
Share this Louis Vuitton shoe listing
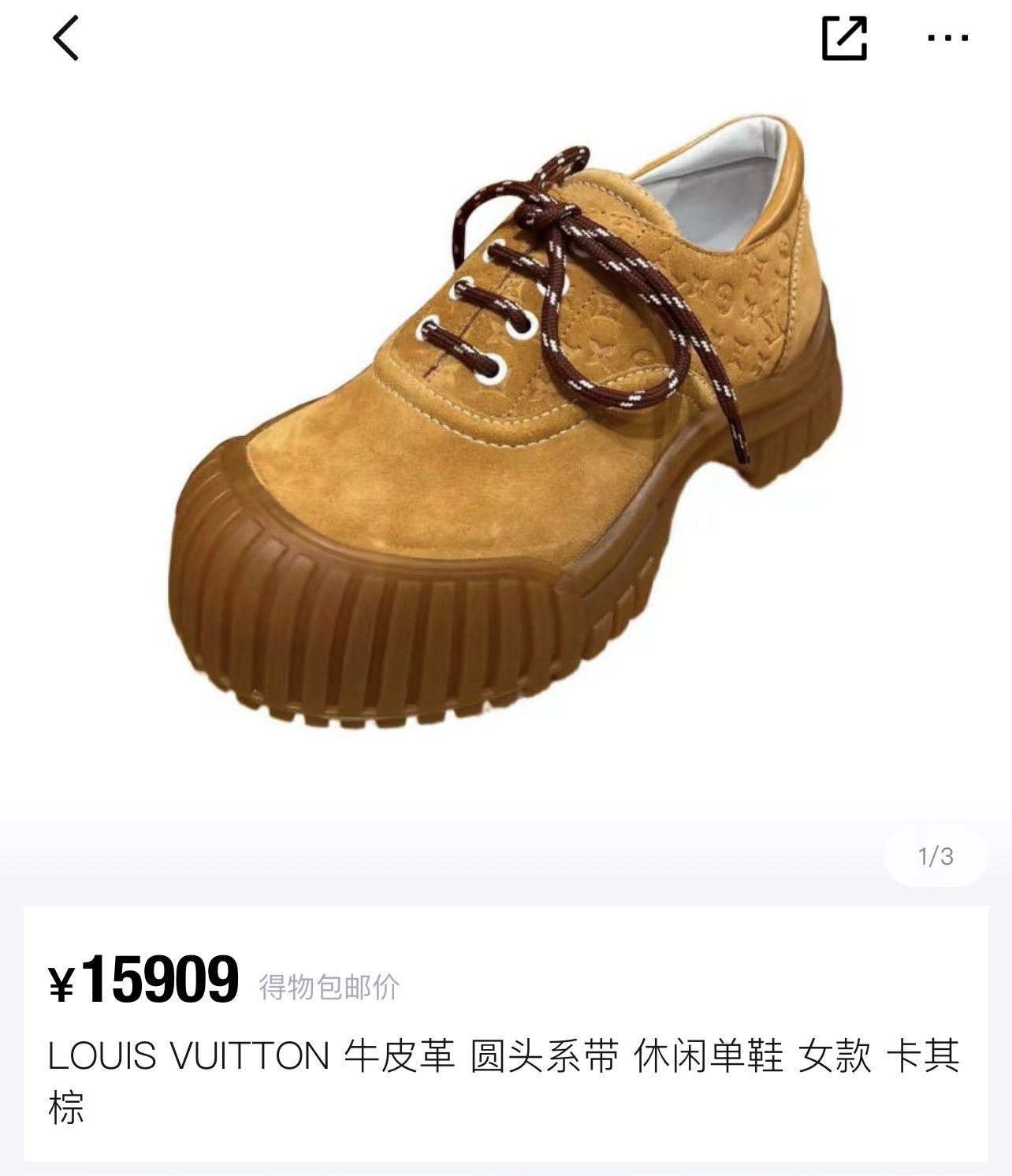tap(844, 38)
